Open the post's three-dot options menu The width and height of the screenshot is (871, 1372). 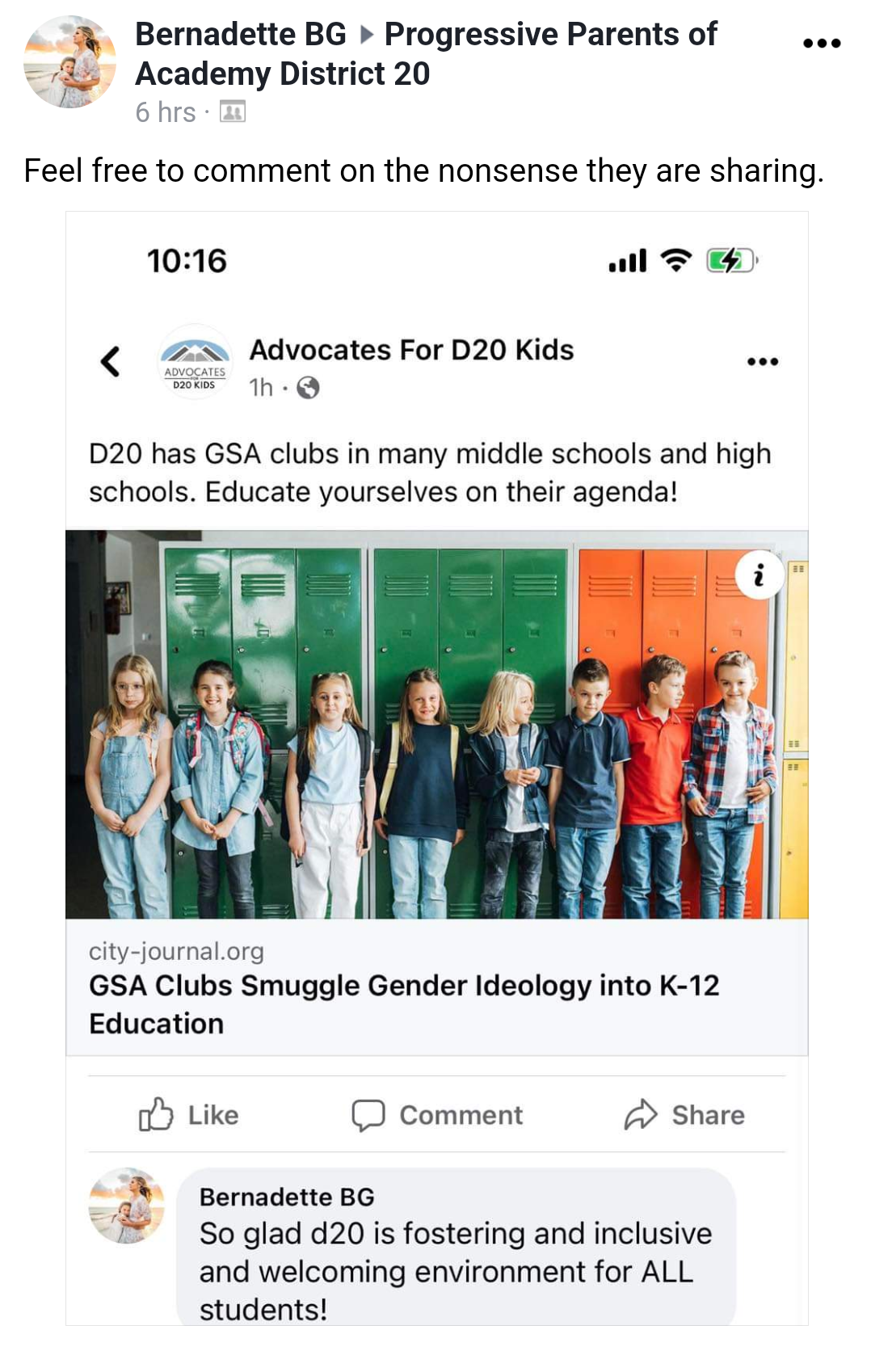pos(821,44)
